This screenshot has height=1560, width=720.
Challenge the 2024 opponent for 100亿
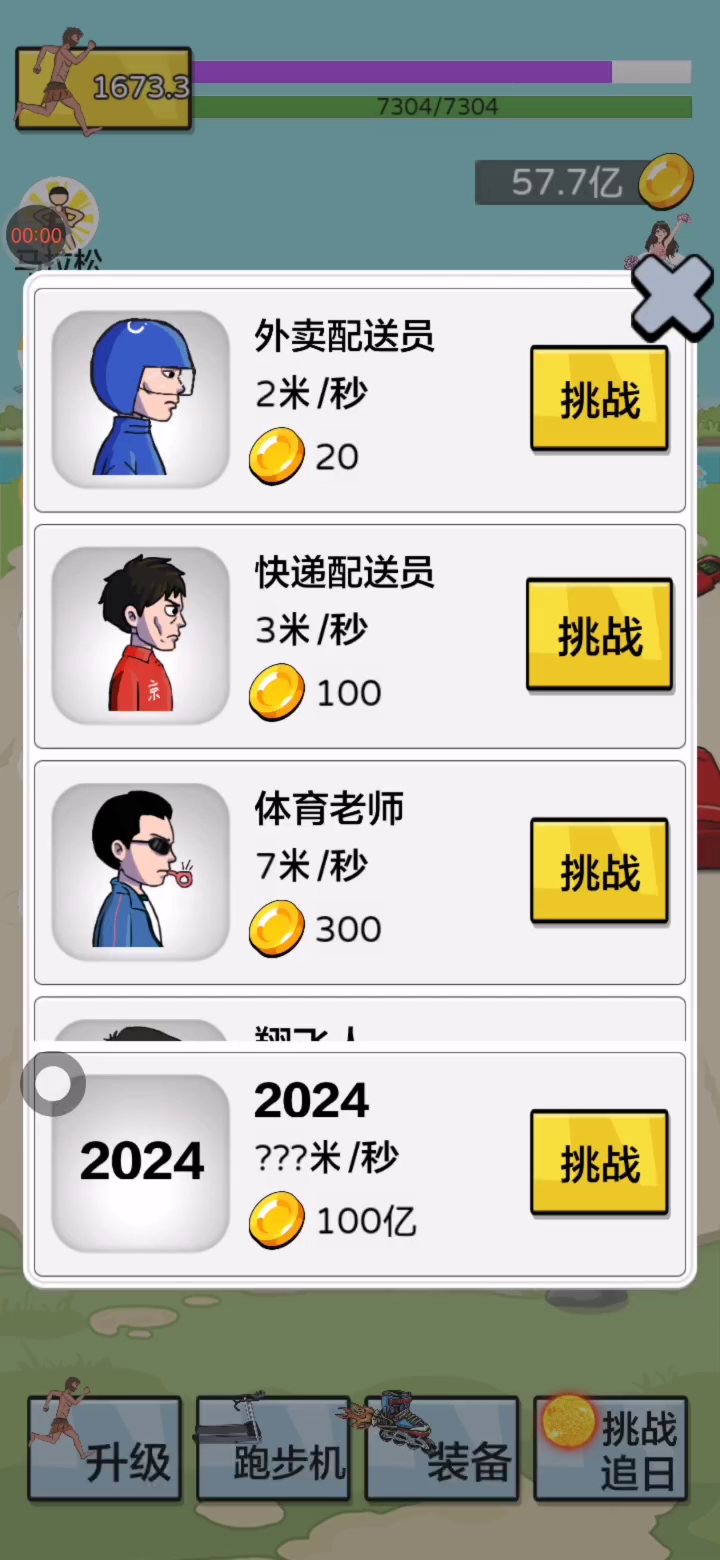point(599,1163)
